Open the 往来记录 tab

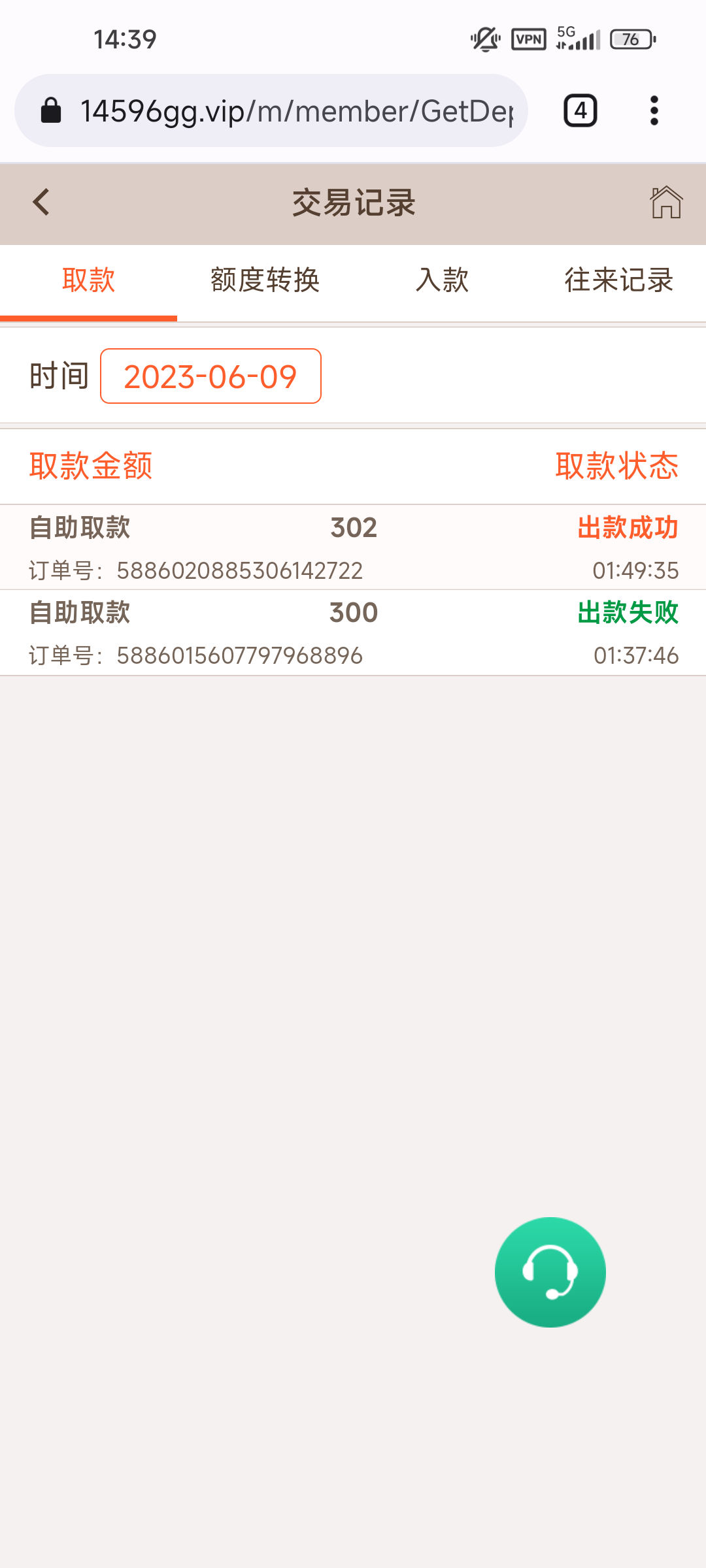pos(618,280)
